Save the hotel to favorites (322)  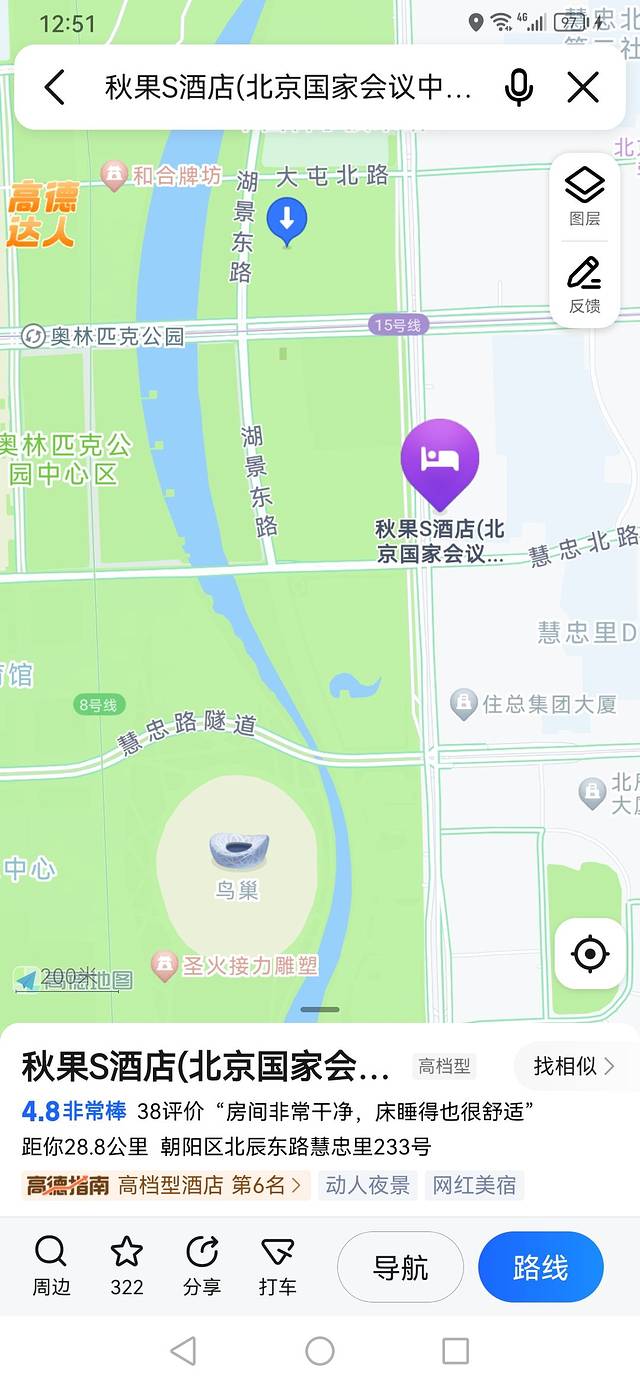point(127,1265)
